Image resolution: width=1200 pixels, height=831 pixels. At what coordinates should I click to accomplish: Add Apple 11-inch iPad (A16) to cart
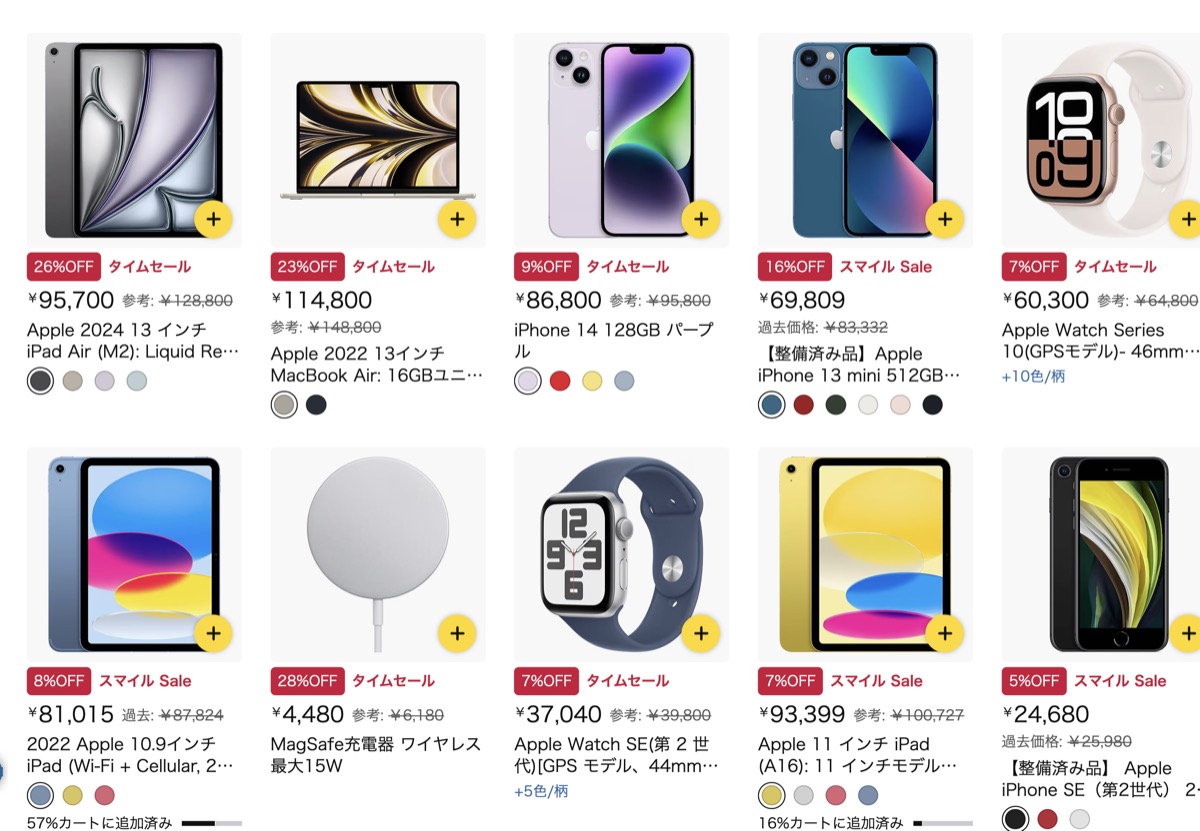944,633
